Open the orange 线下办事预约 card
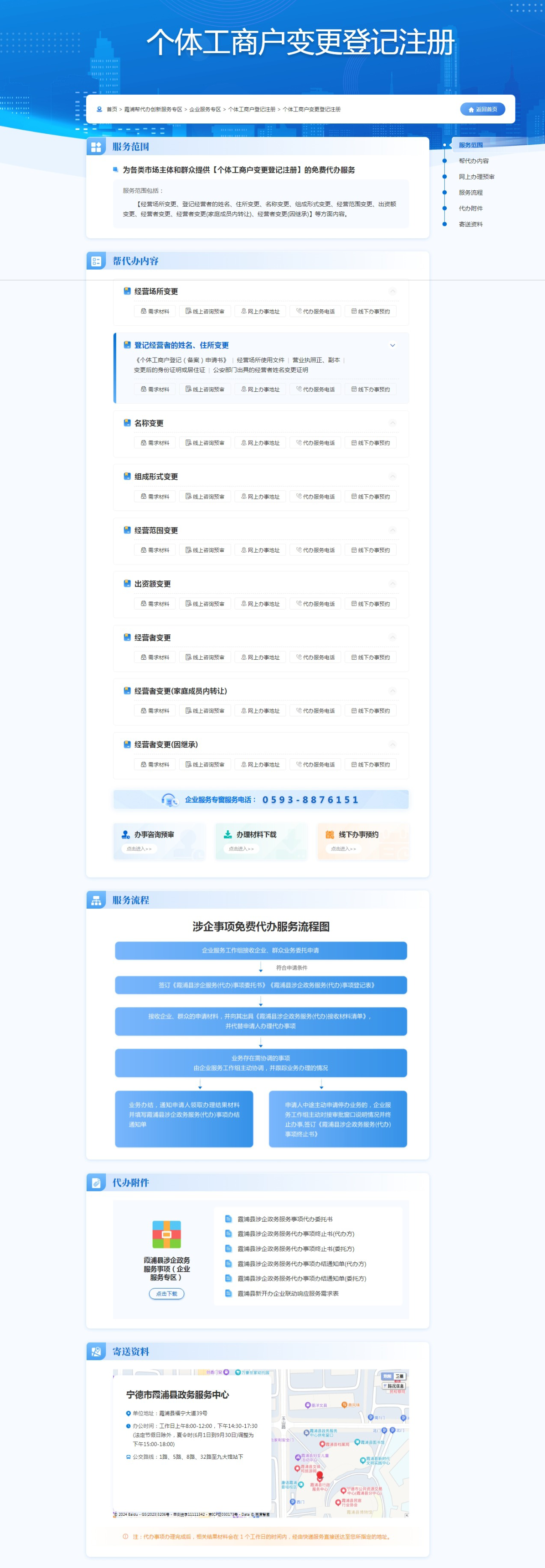 coord(363,841)
